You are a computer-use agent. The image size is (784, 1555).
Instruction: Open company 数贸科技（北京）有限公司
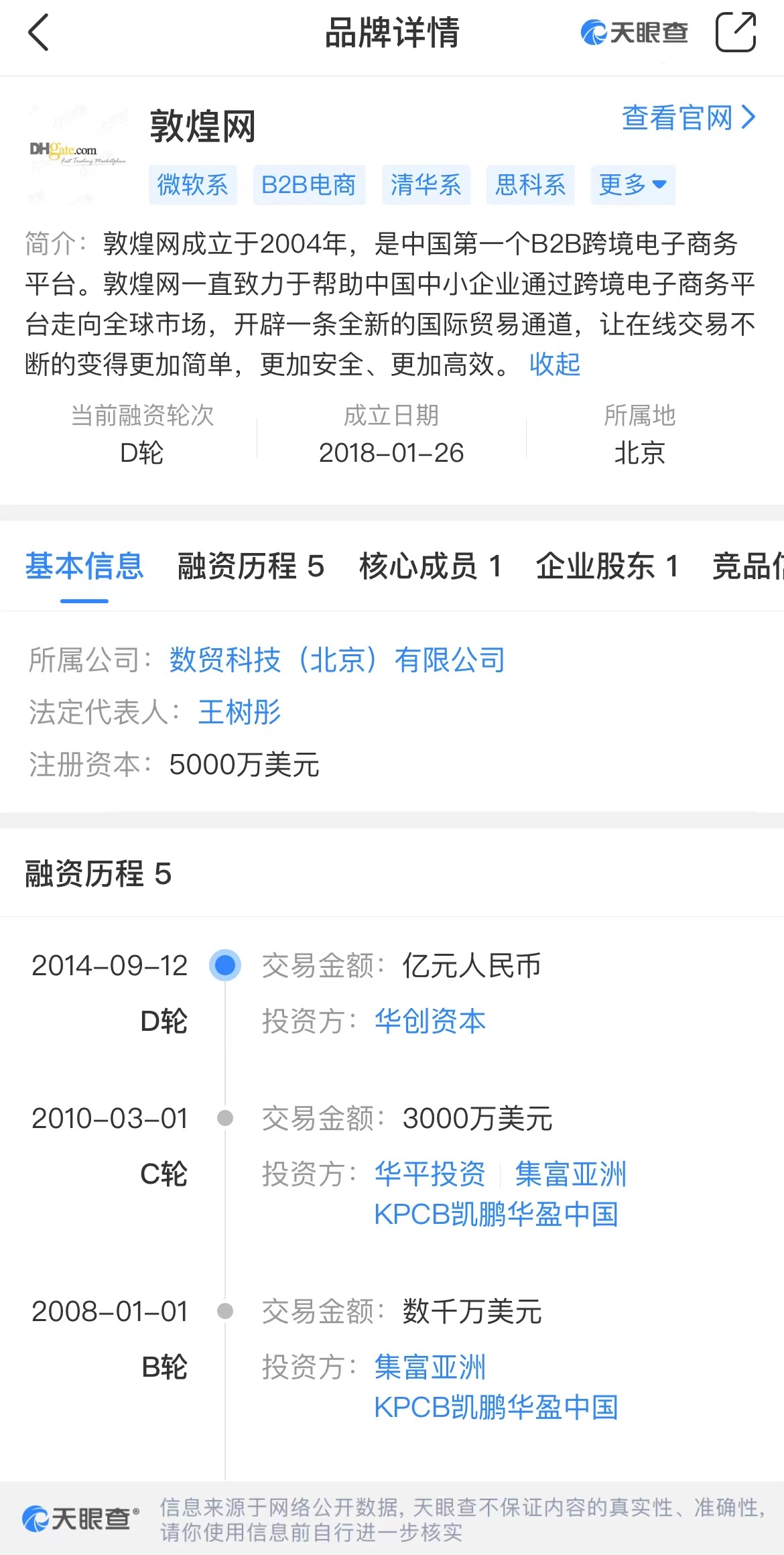pyautogui.click(x=337, y=660)
